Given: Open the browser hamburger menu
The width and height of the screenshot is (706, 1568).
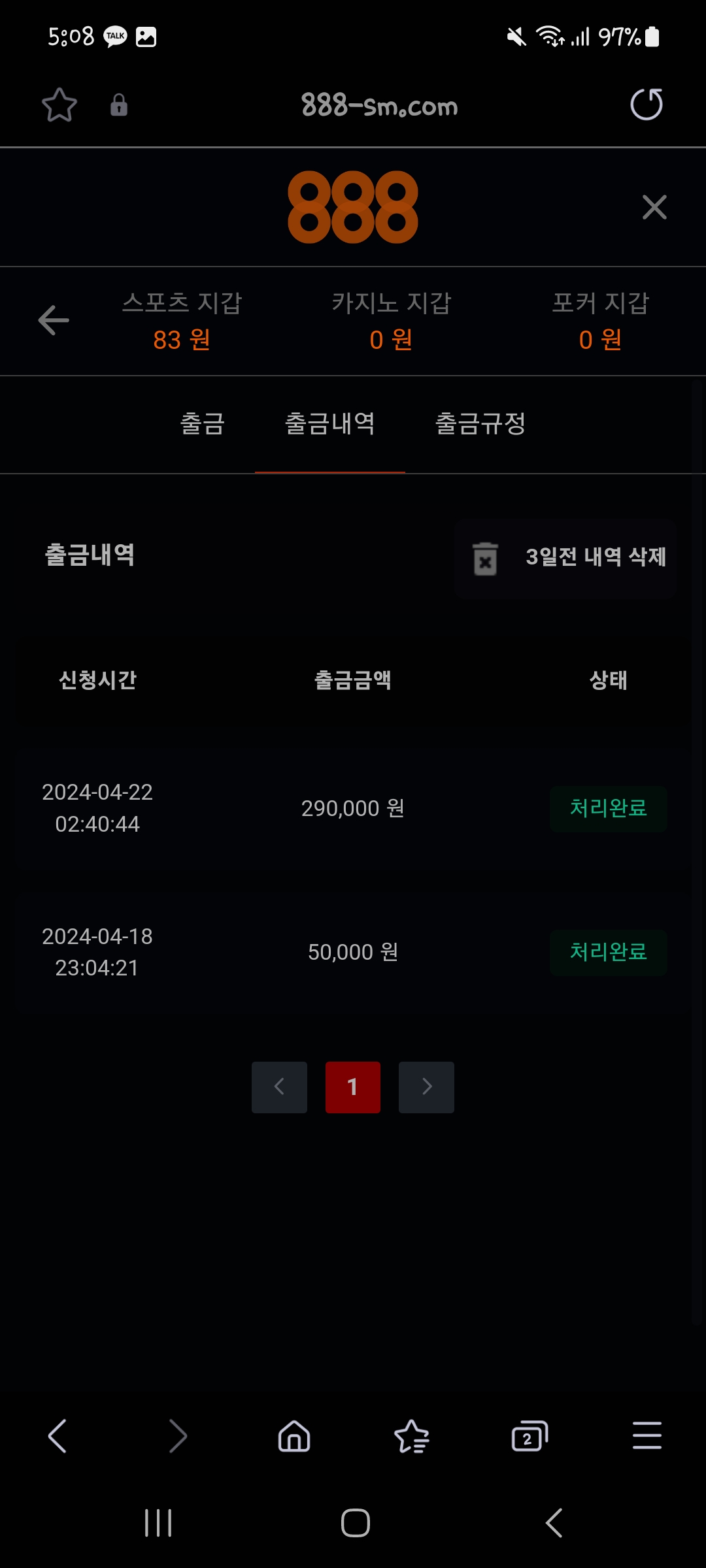Looking at the screenshot, I should (647, 1436).
